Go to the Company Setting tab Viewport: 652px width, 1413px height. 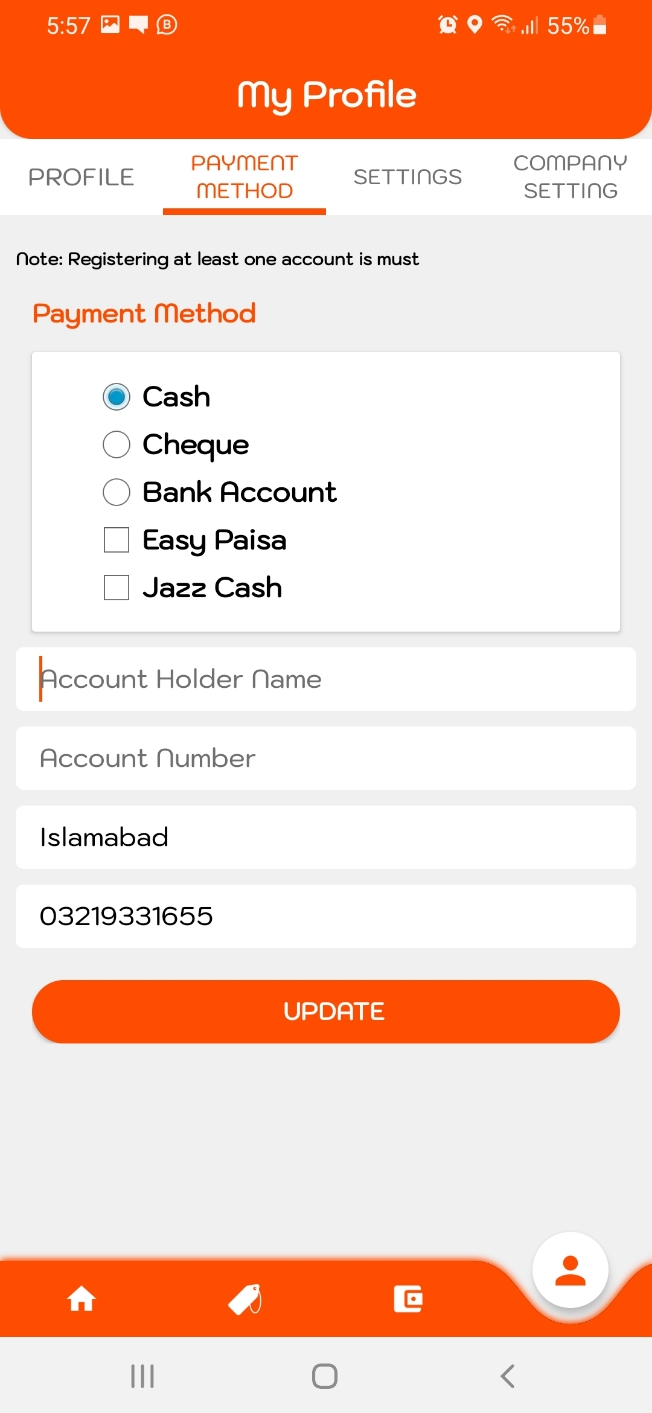click(x=570, y=177)
